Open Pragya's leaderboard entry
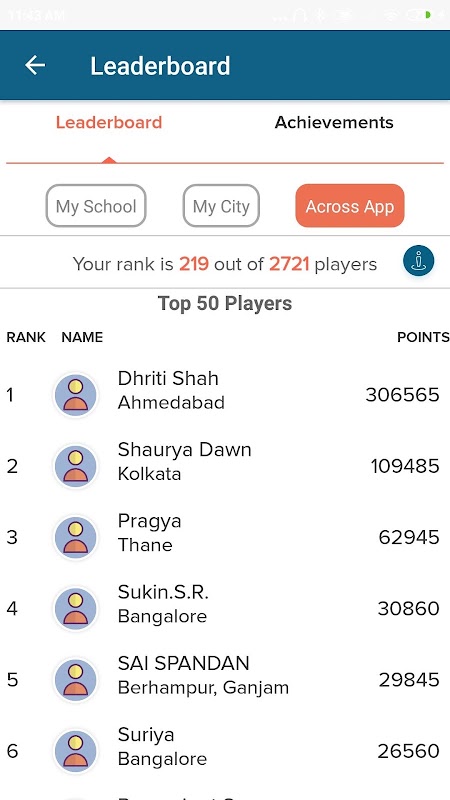The image size is (450, 800). point(225,537)
